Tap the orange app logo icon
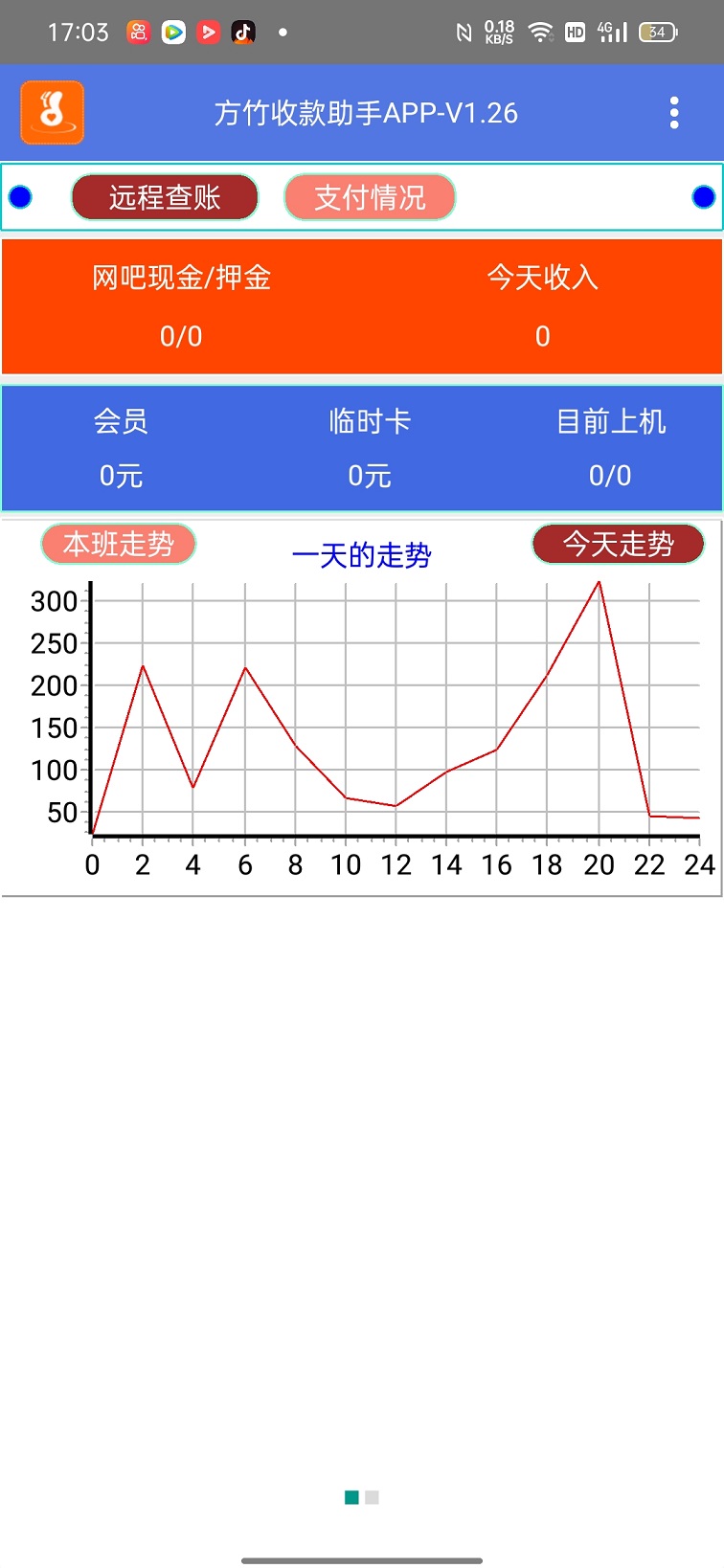Image resolution: width=724 pixels, height=1568 pixels. click(54, 112)
